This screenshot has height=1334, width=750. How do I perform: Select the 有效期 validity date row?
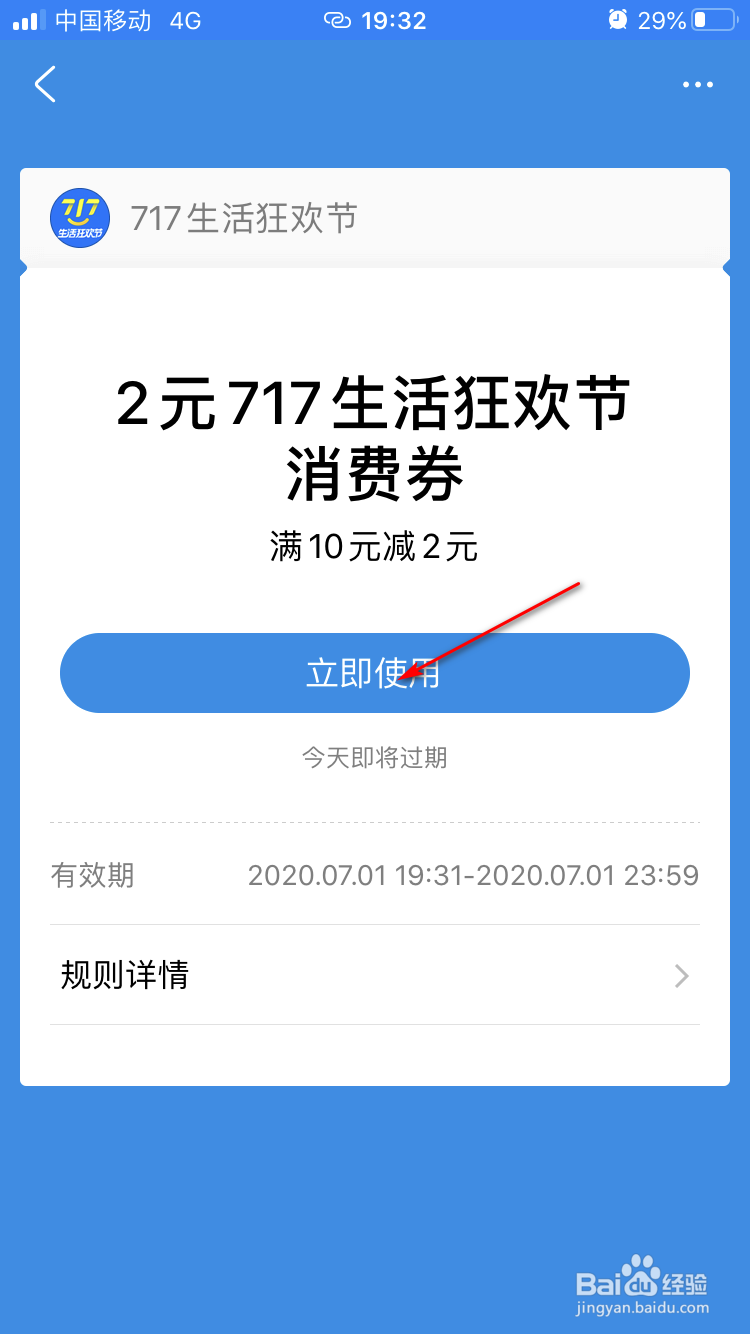(375, 875)
